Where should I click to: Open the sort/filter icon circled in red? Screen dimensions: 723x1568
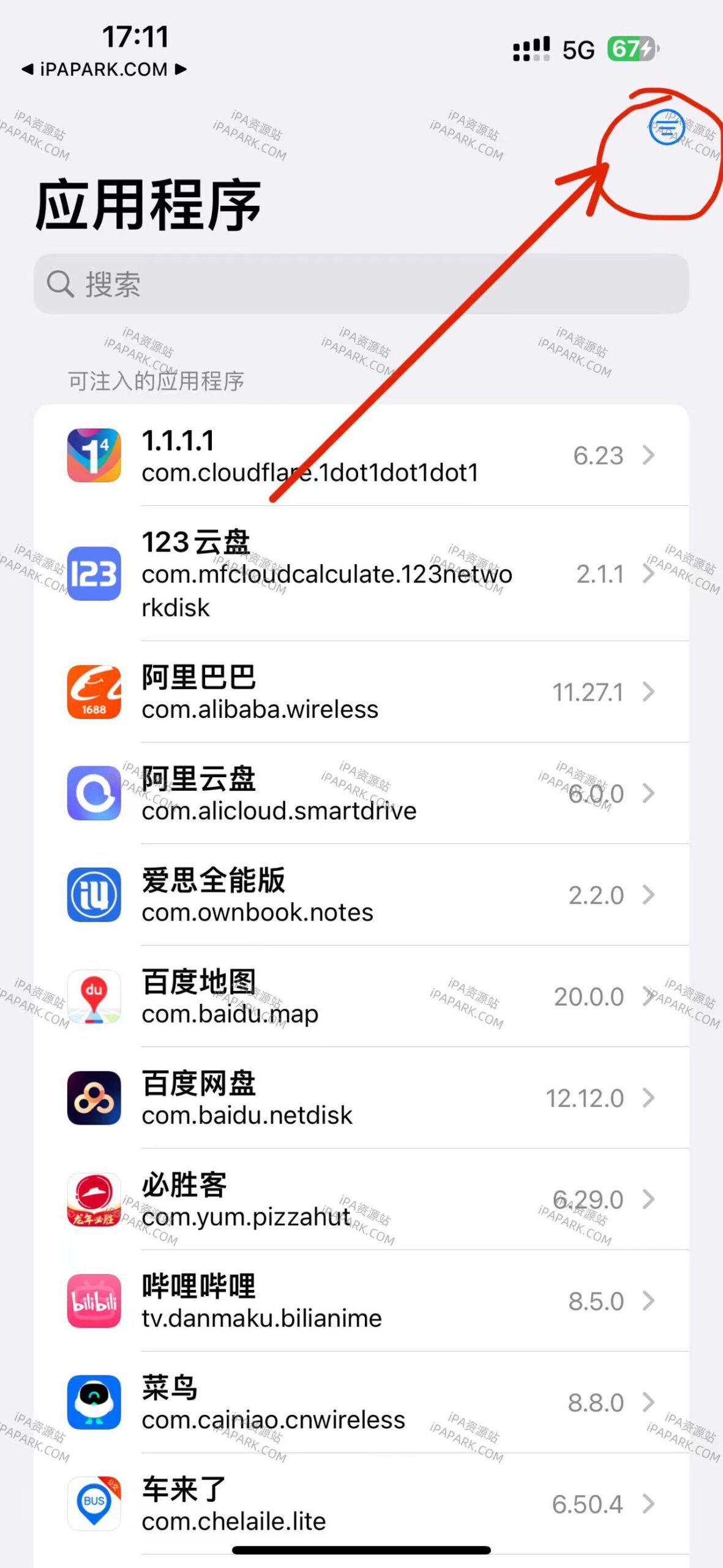click(x=667, y=127)
